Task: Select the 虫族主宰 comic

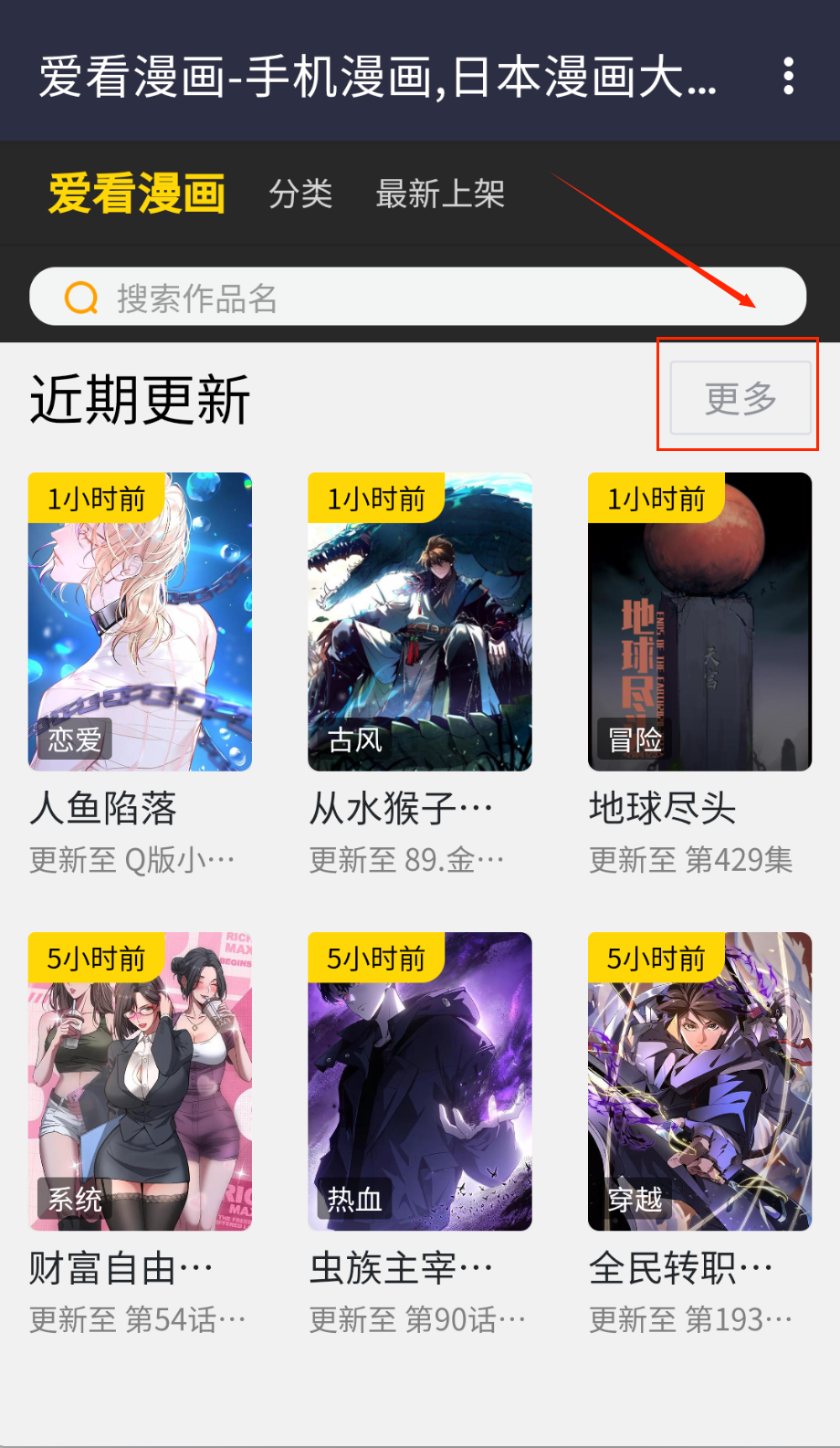Action: tap(420, 1081)
